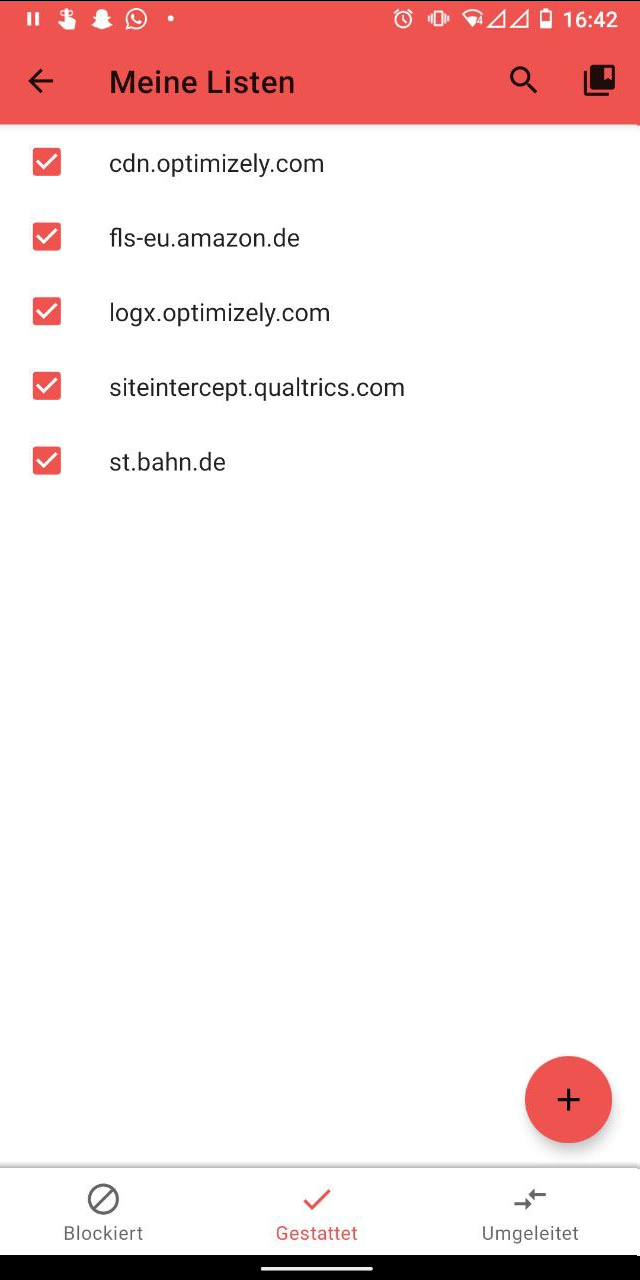This screenshot has width=640, height=1280.
Task: Add a new entry with plus button
Action: [x=568, y=1099]
